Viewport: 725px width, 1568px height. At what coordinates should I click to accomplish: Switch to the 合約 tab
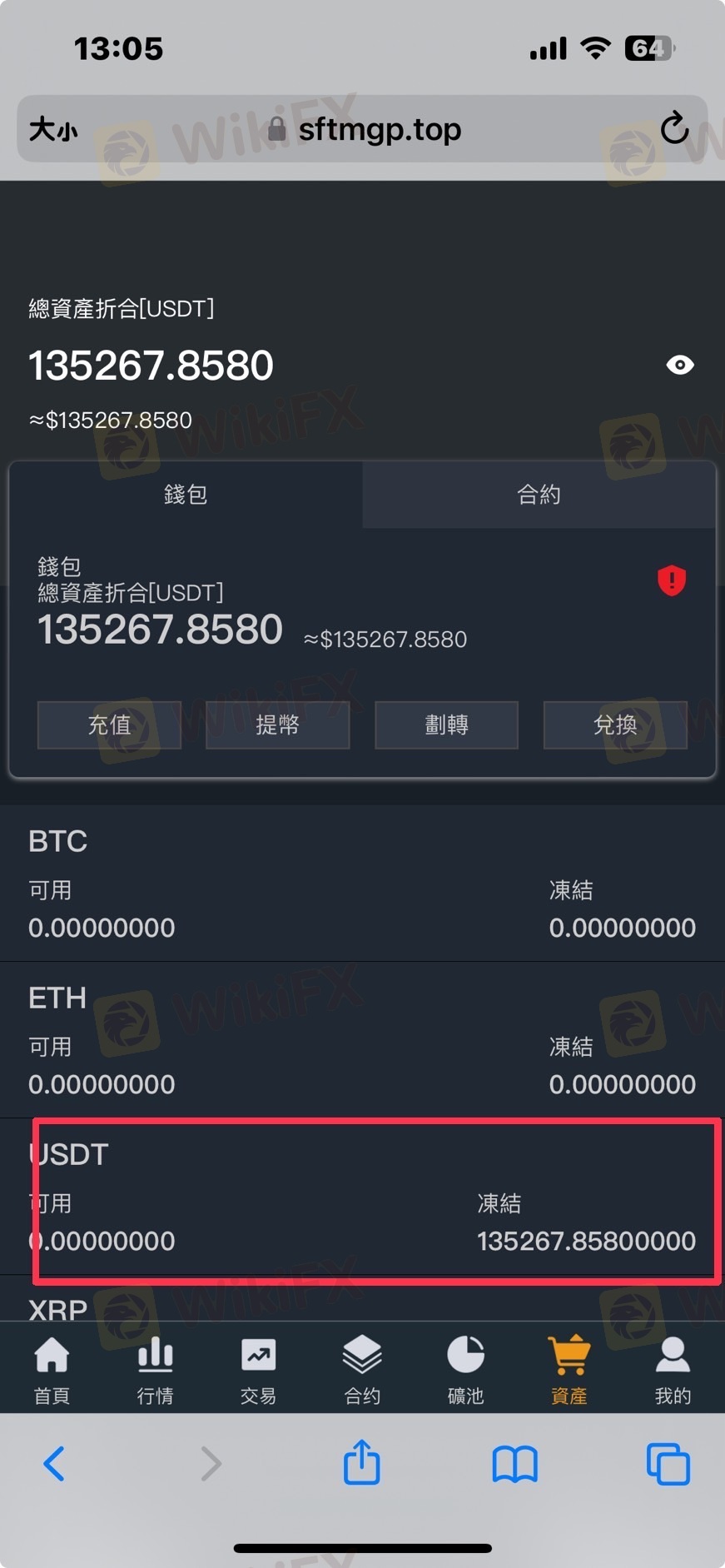(x=539, y=495)
